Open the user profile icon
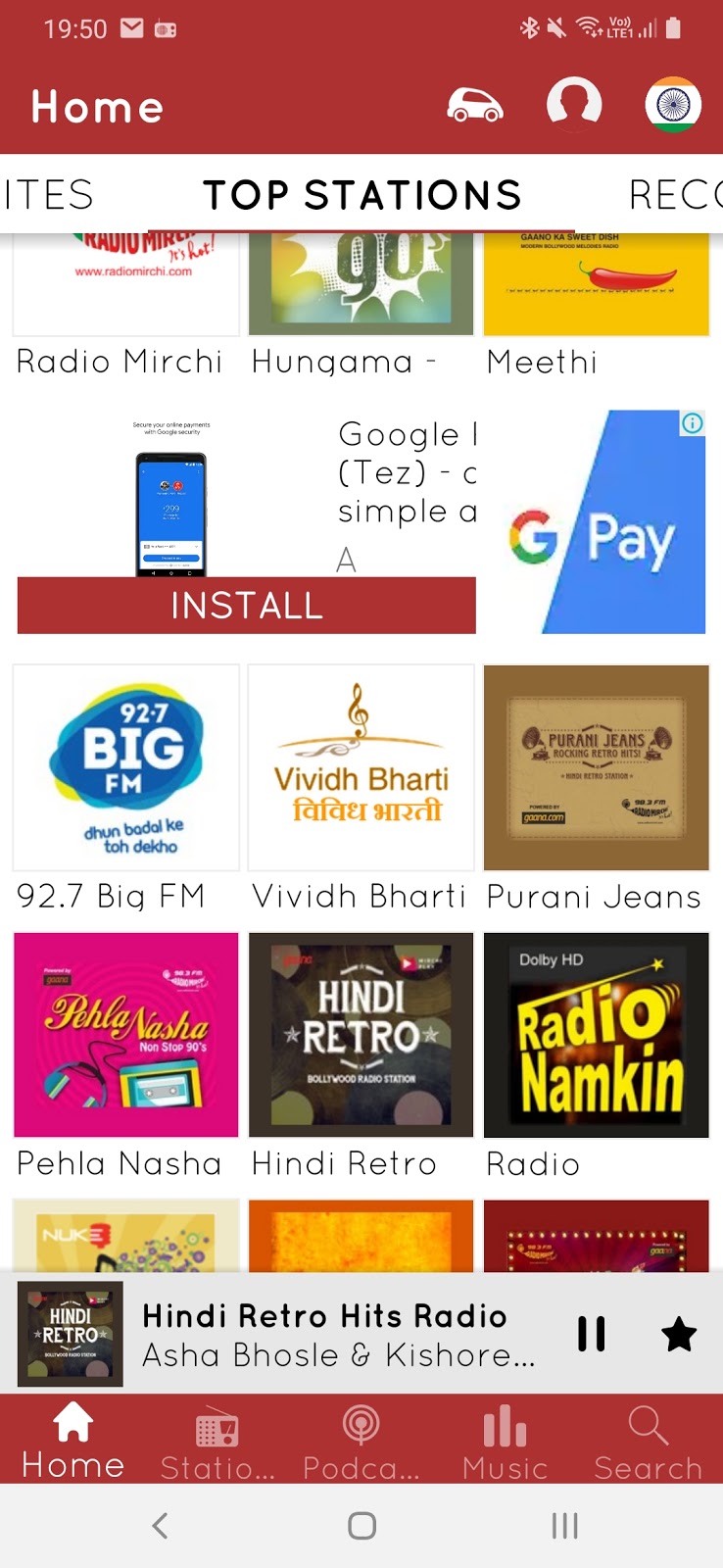This screenshot has width=723, height=1568. (573, 103)
